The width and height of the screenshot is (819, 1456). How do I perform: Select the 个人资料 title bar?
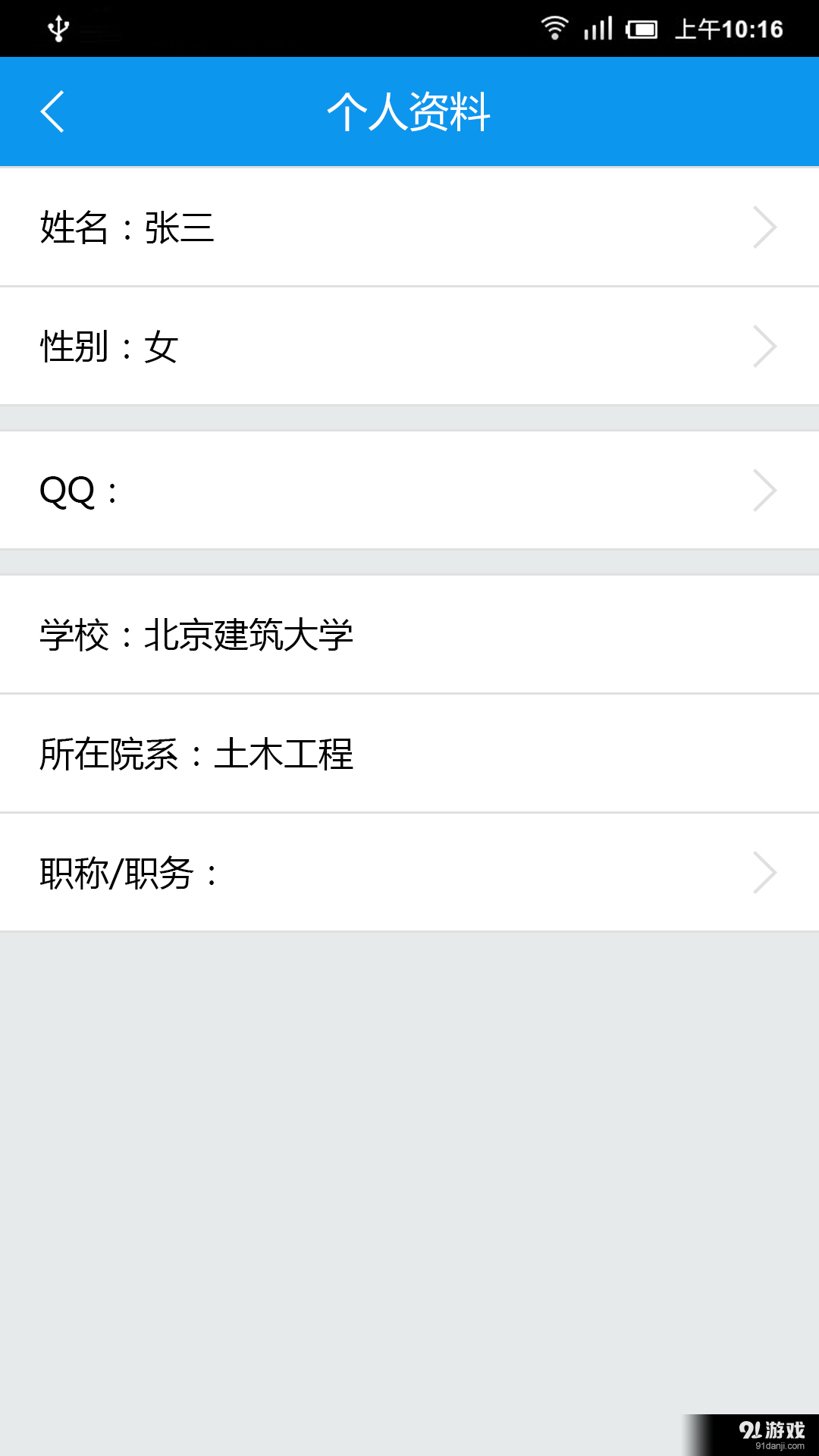[409, 112]
